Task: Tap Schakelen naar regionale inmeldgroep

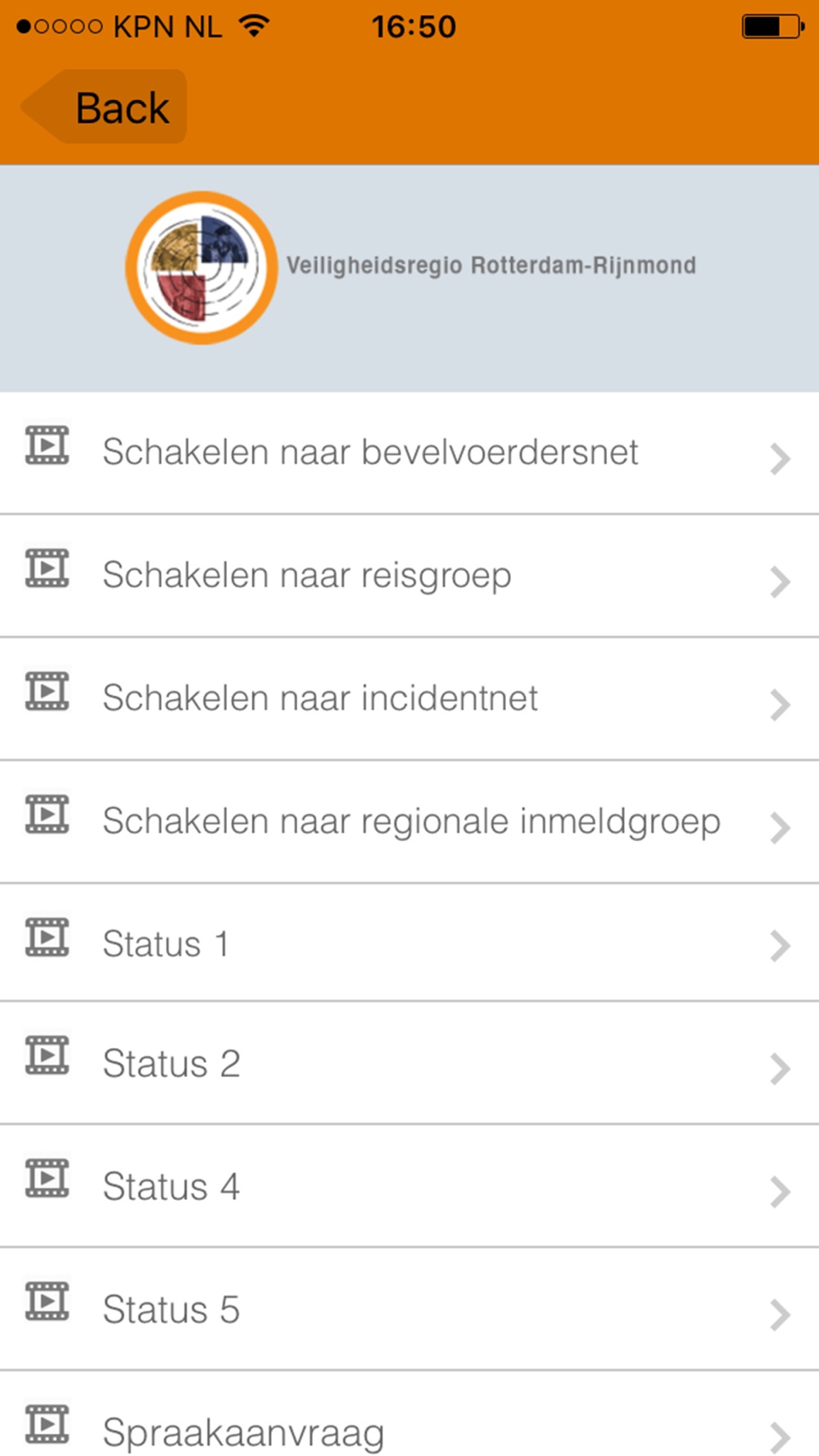Action: pos(409,821)
